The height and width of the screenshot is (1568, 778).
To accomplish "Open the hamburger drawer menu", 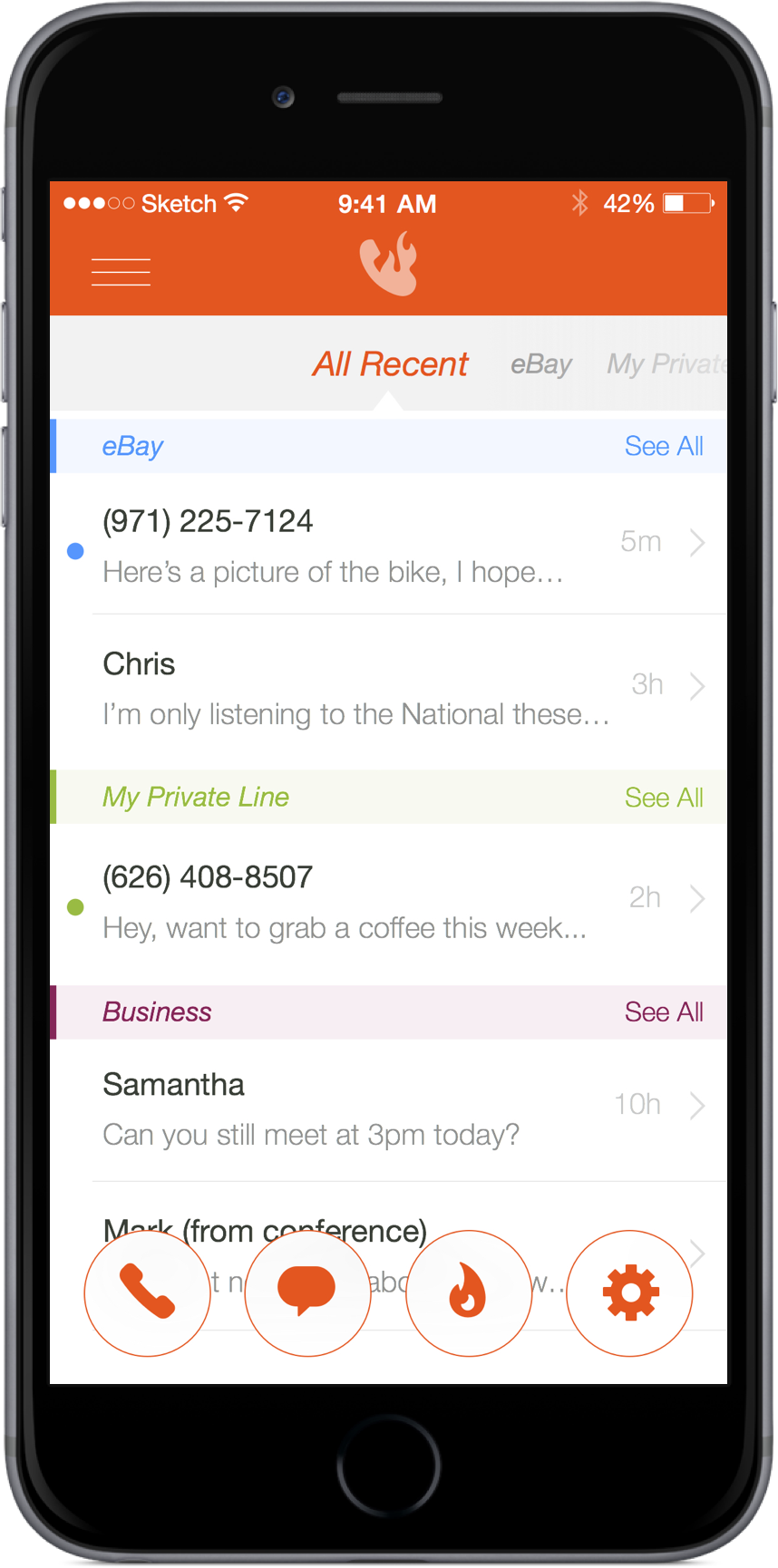I will 121,272.
